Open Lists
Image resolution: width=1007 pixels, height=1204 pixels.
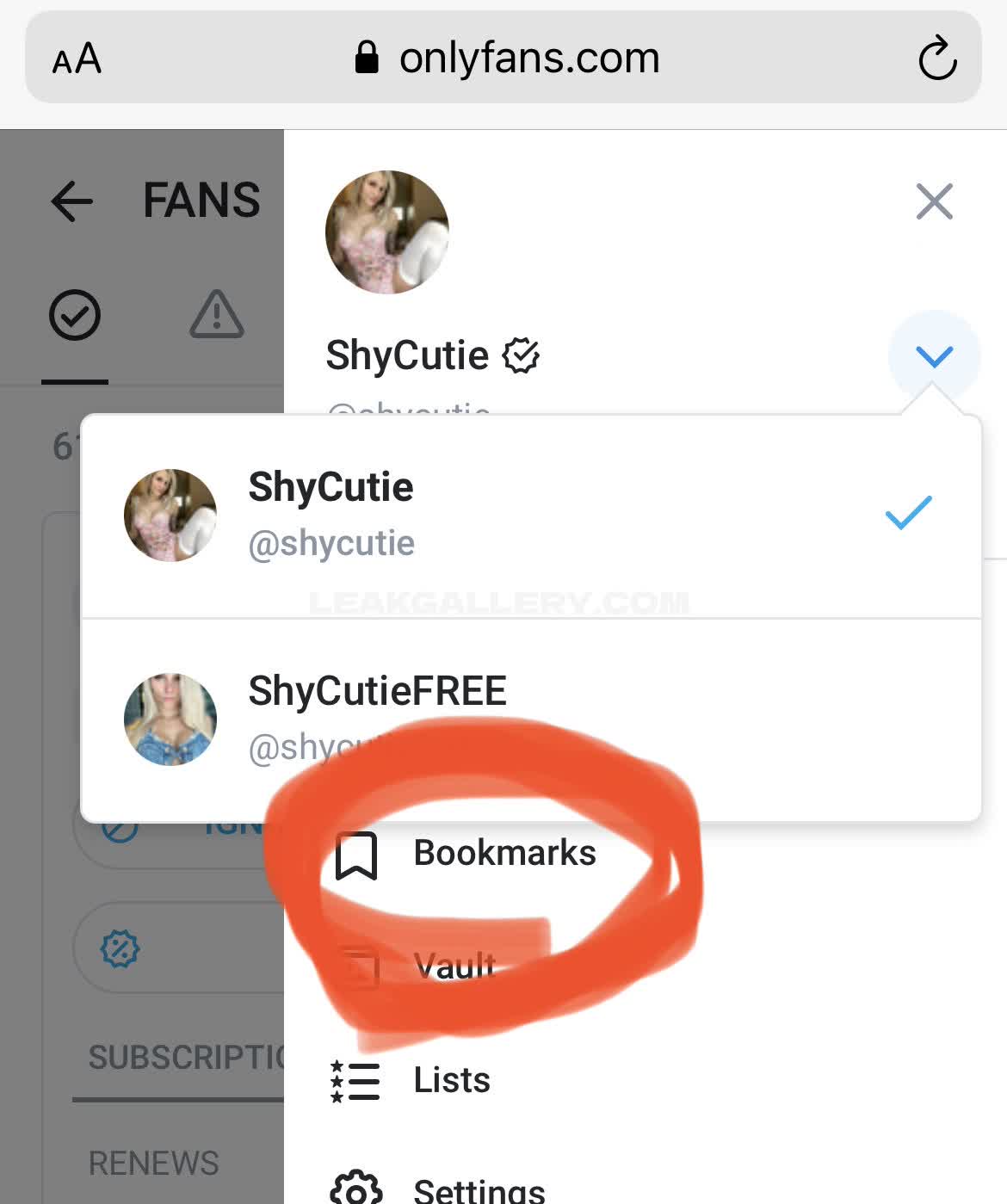point(451,1081)
